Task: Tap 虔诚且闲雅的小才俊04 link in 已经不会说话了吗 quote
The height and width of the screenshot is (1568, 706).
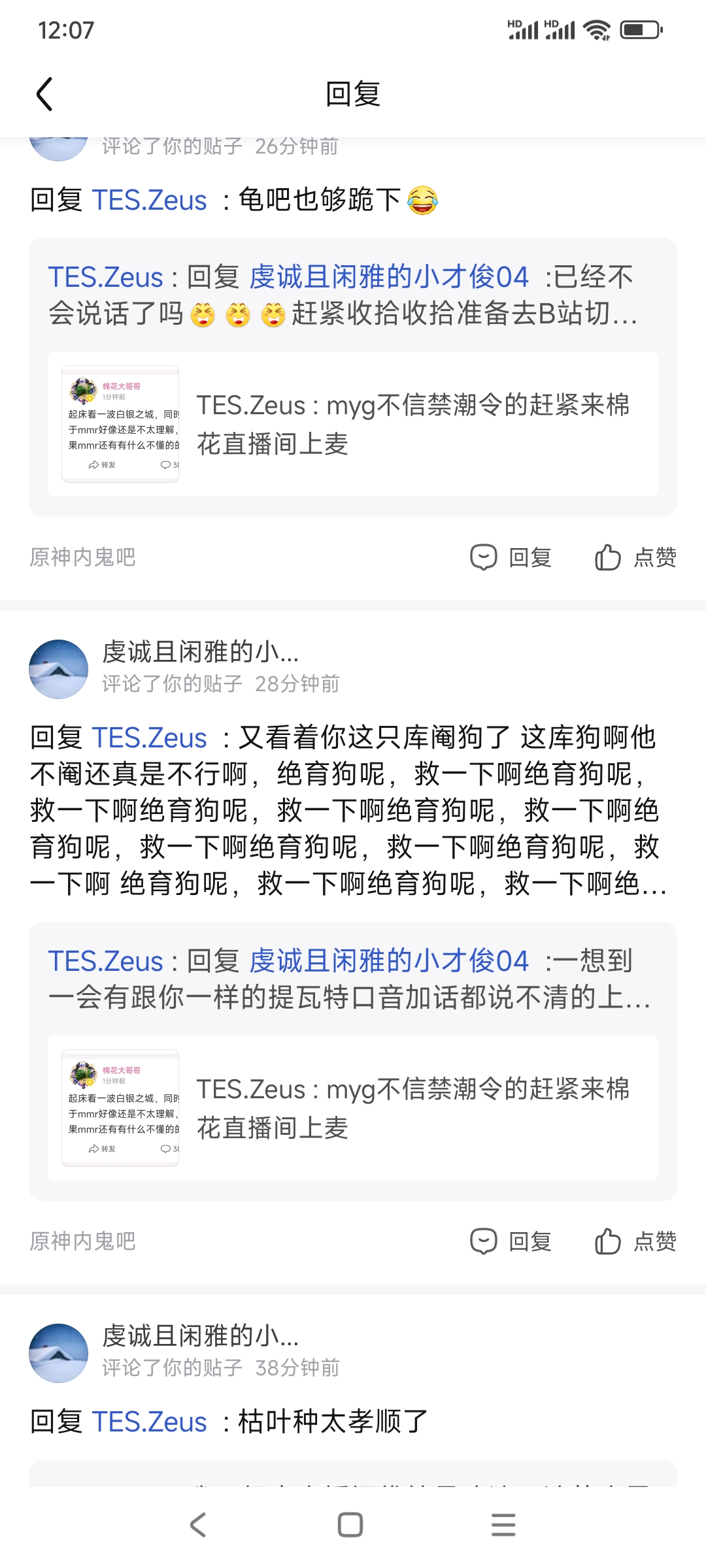Action: [389, 277]
